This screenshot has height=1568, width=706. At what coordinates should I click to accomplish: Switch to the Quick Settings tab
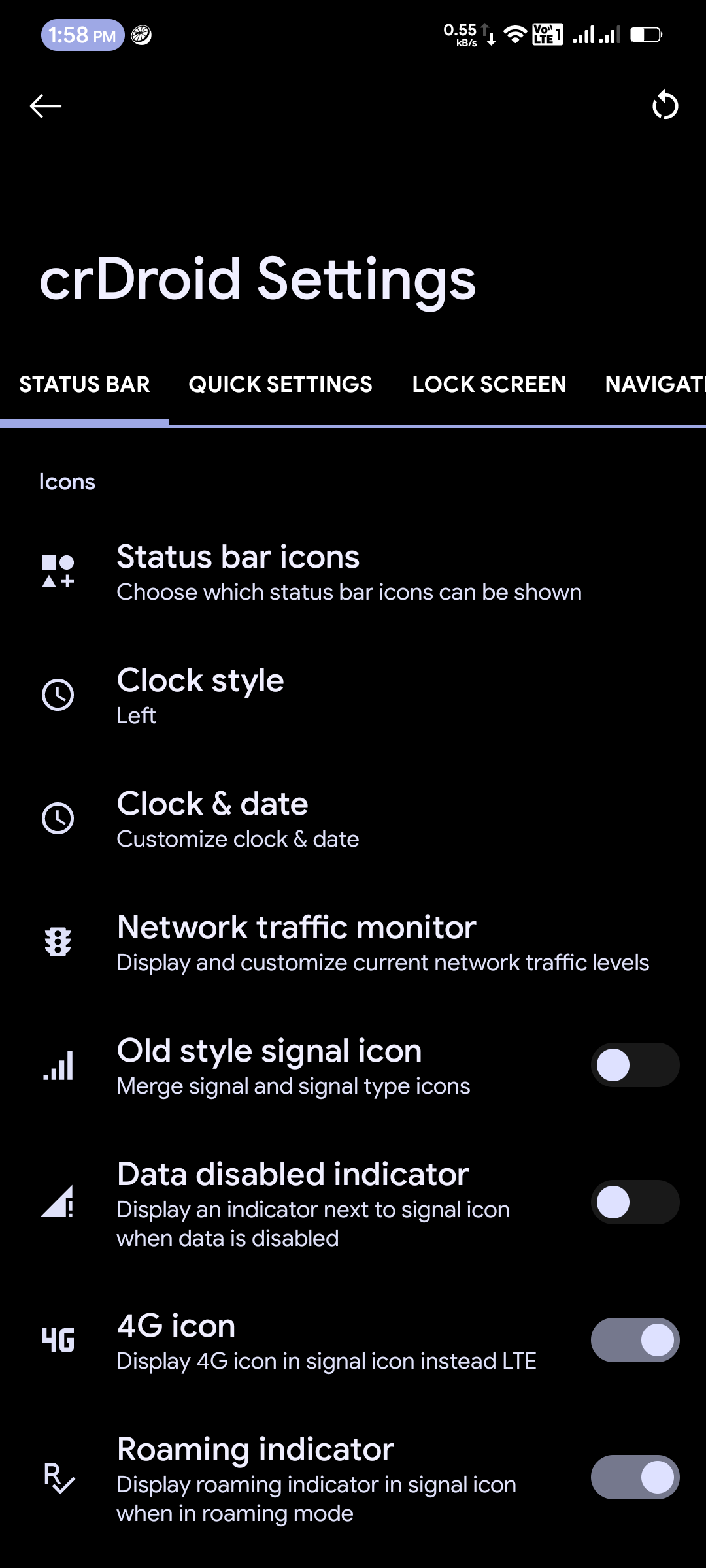(x=280, y=384)
